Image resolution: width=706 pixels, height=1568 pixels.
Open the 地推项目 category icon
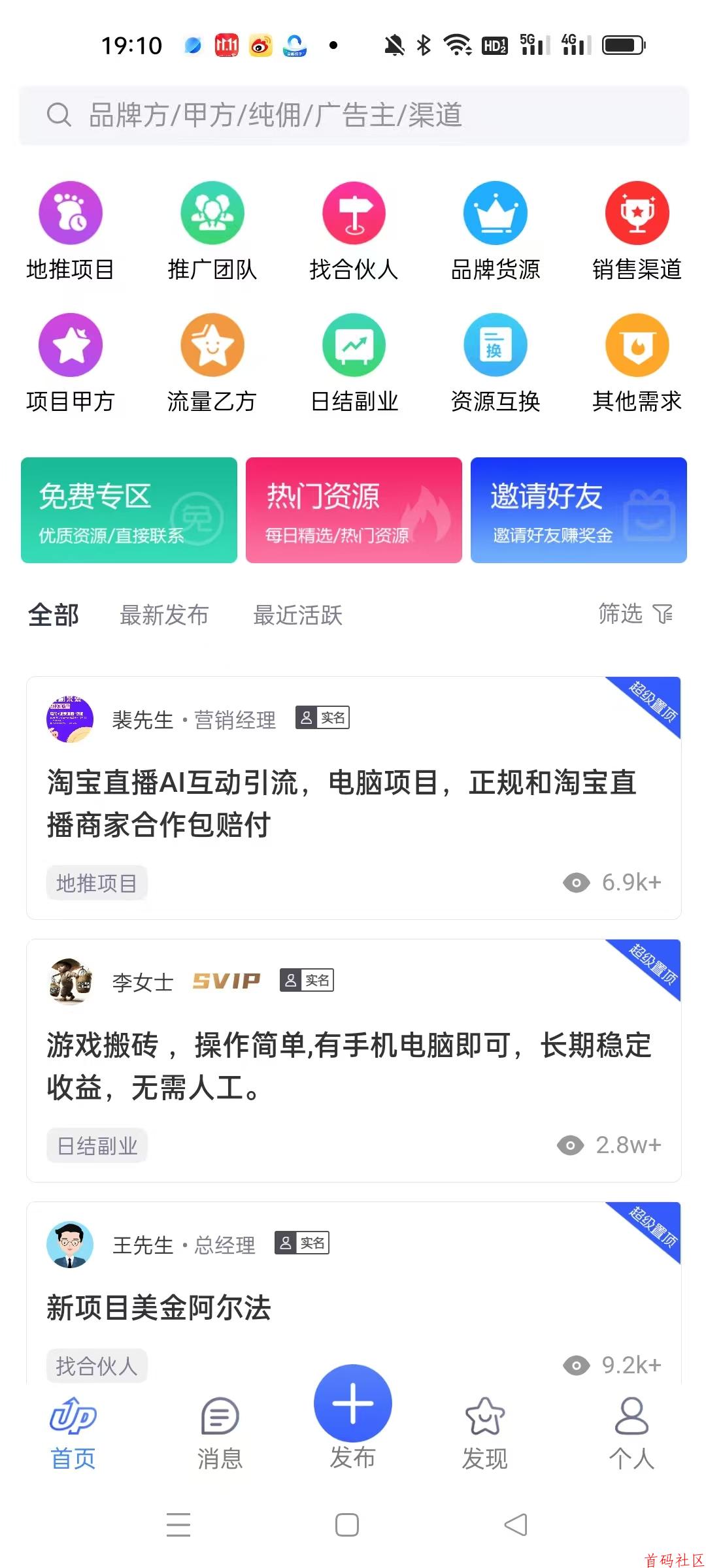click(x=70, y=213)
